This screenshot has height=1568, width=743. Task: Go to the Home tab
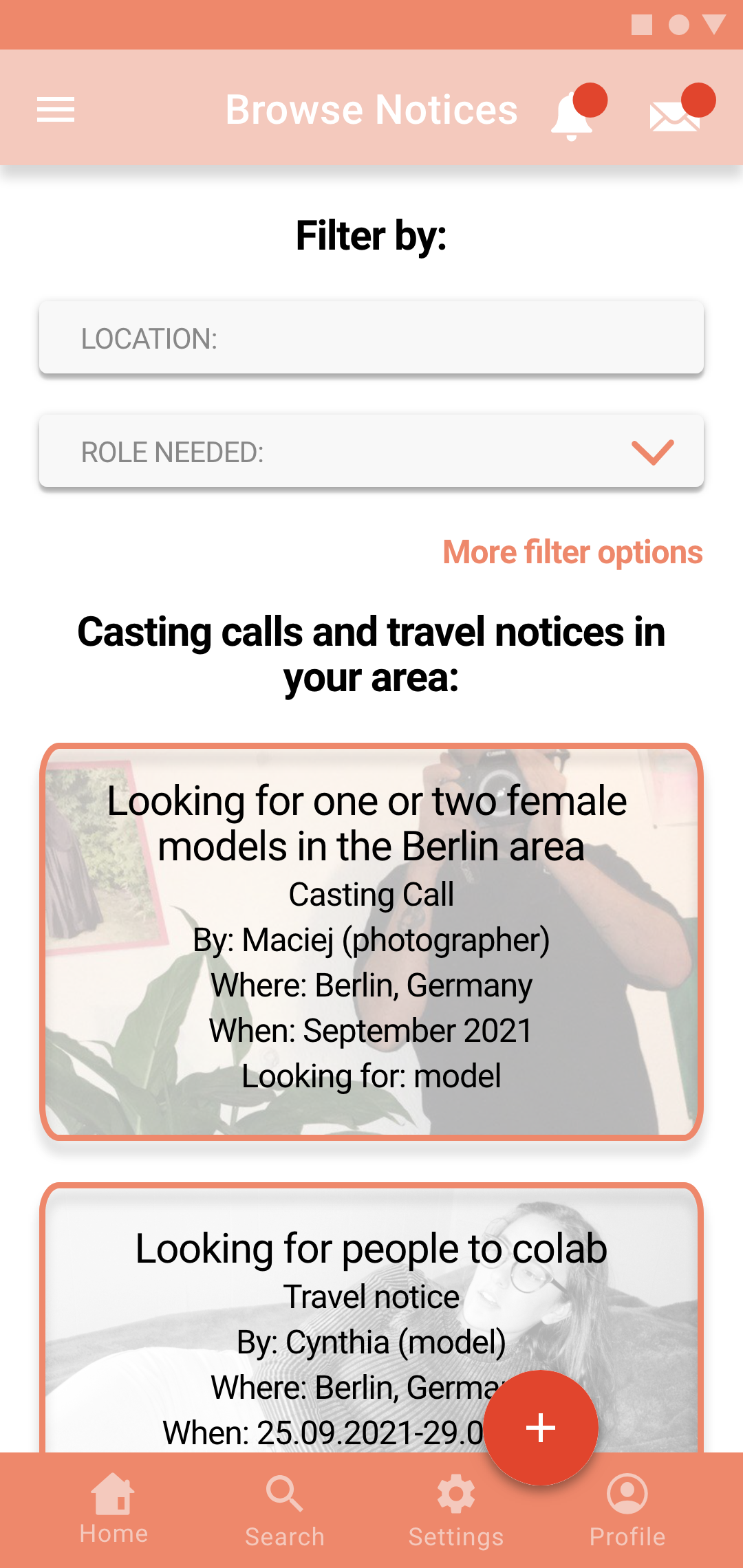tap(114, 1510)
